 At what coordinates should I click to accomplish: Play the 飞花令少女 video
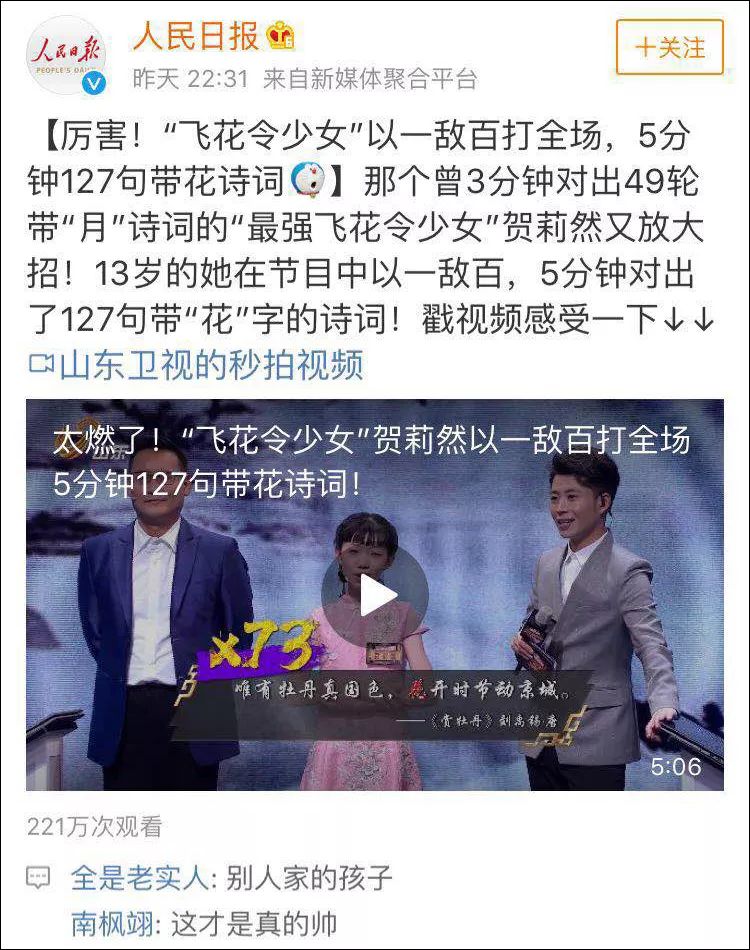[x=375, y=596]
